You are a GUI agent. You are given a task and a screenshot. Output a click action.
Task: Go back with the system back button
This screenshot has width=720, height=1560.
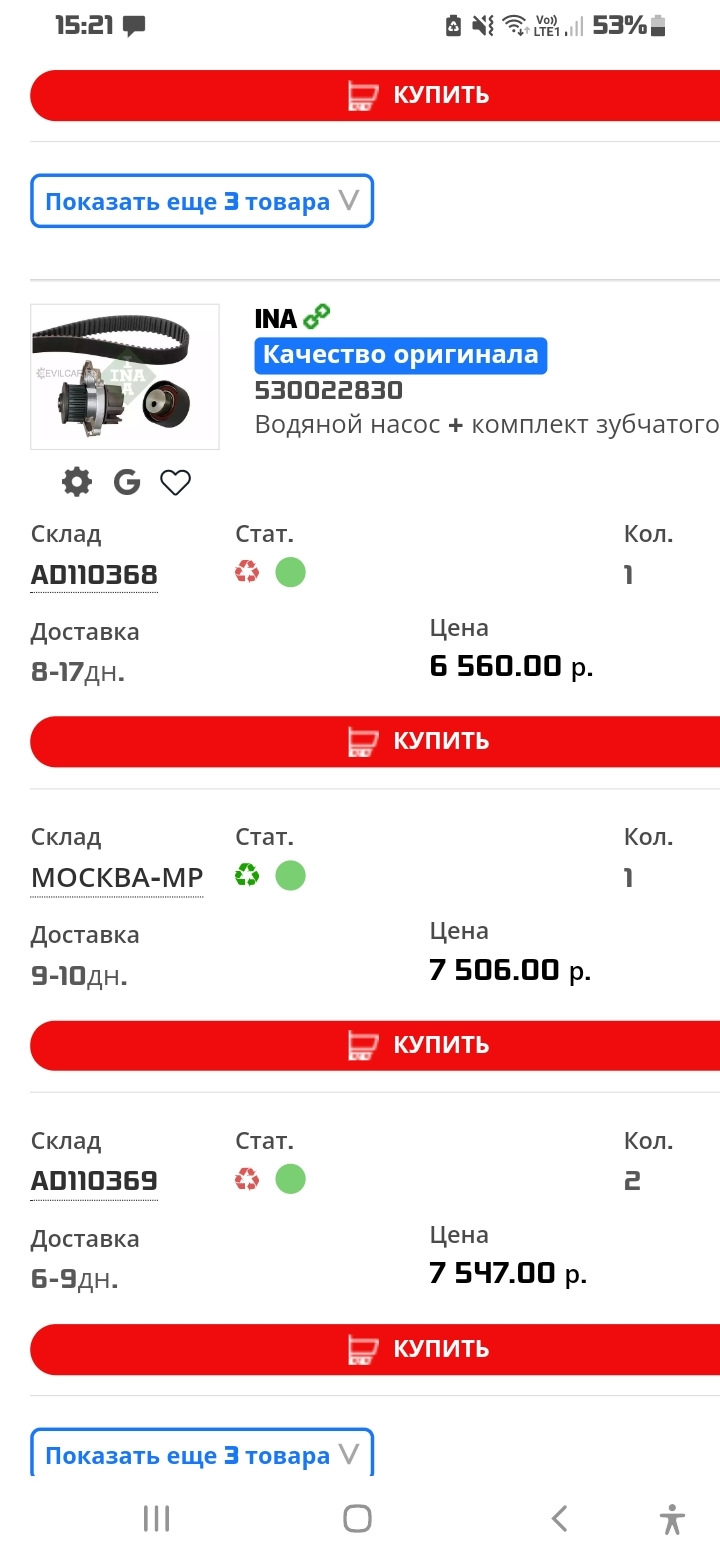pos(560,1519)
